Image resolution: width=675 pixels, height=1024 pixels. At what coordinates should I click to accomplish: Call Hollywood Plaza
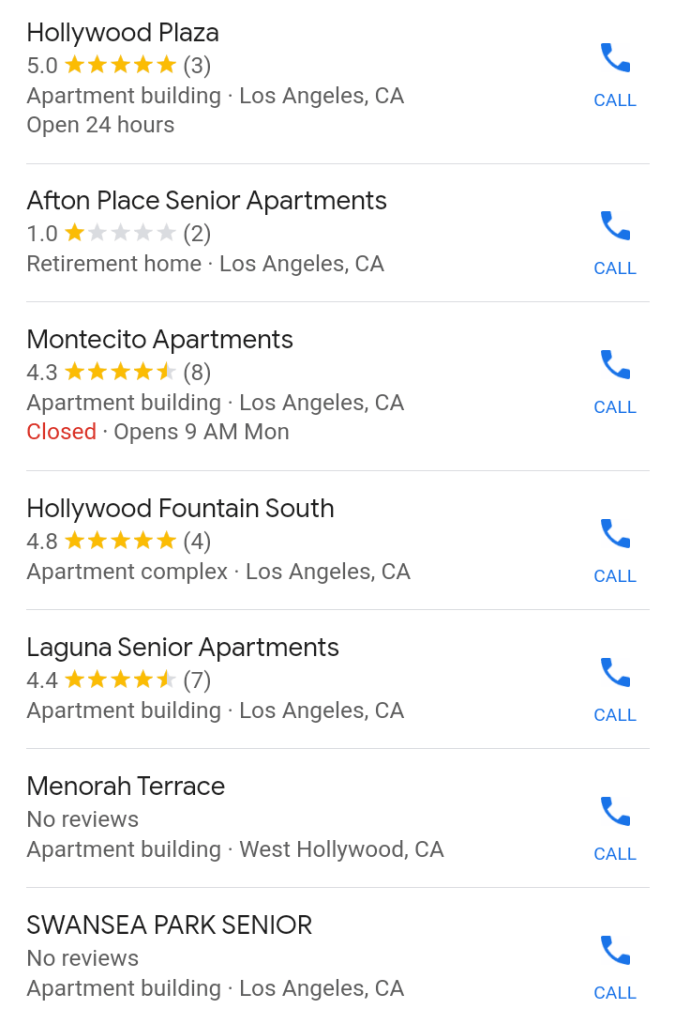(x=614, y=73)
